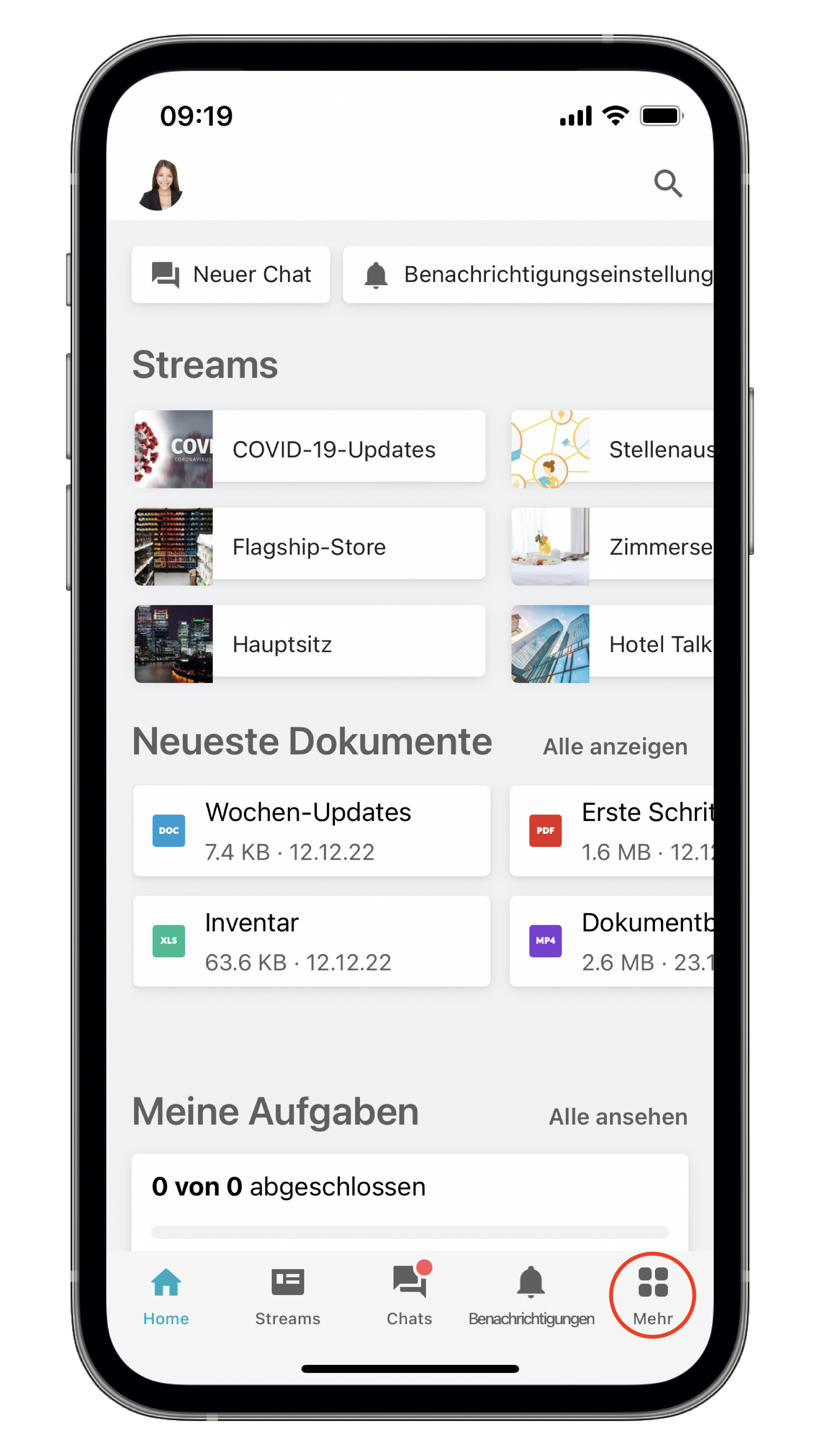Tap Alle ansehen for tasks
820x1456 pixels.
[x=618, y=1117]
